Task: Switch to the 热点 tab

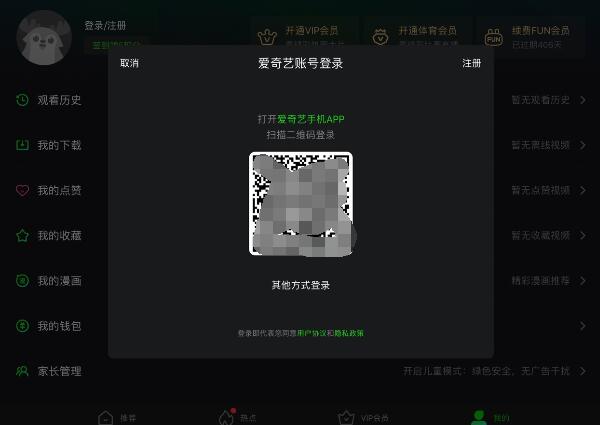Action: pyautogui.click(x=238, y=417)
